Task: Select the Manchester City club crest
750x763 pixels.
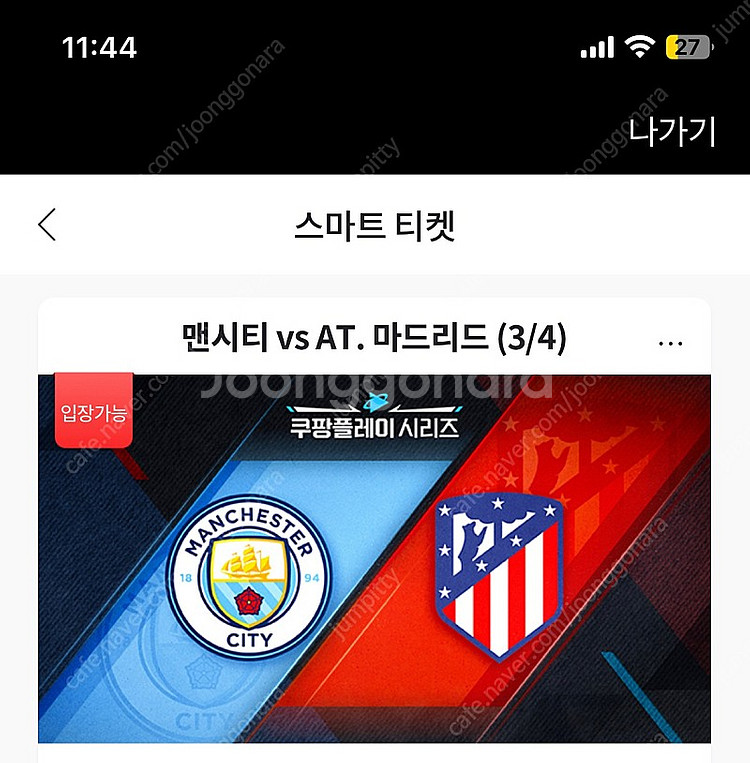Action: 246,571
